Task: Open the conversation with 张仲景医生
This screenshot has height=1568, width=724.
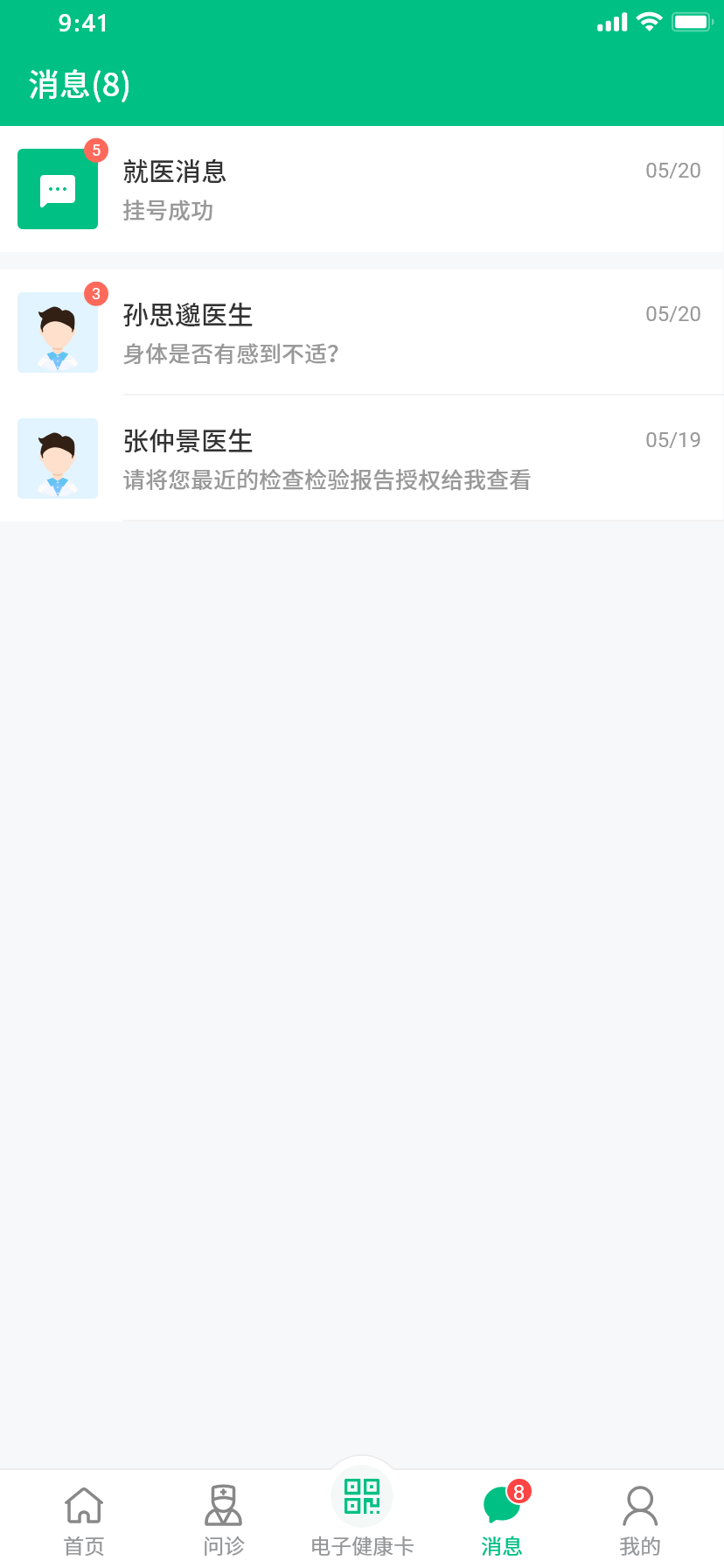Action: pyautogui.click(x=362, y=458)
